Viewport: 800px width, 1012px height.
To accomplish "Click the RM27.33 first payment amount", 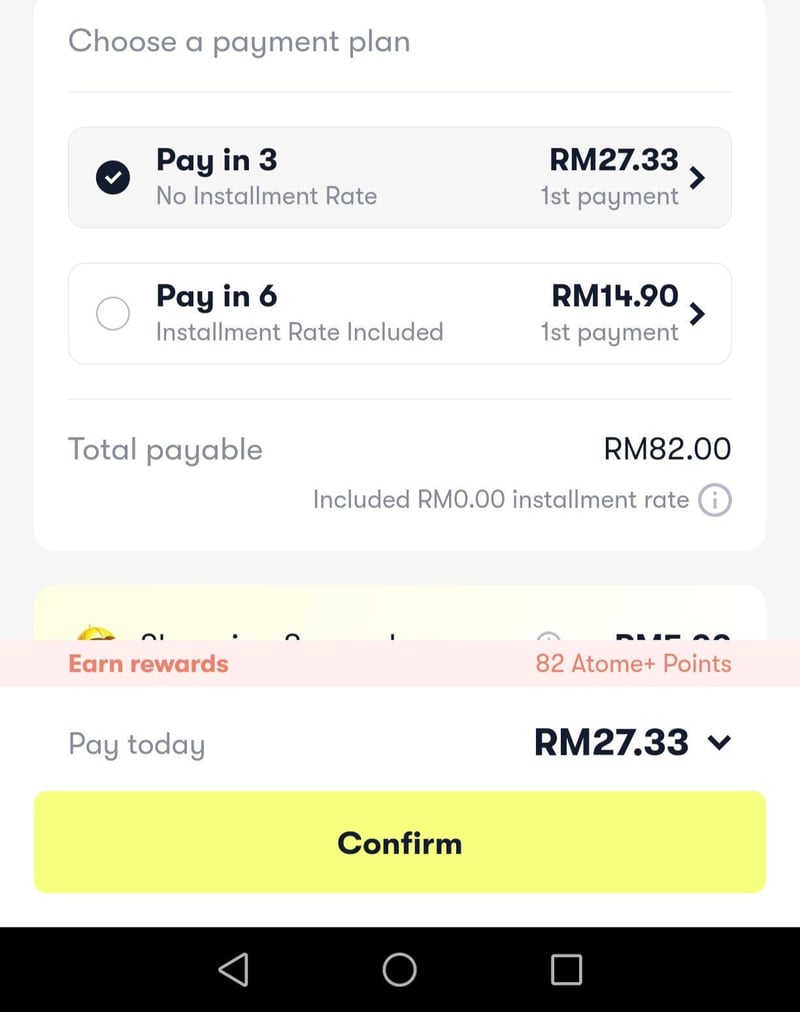I will coord(614,159).
